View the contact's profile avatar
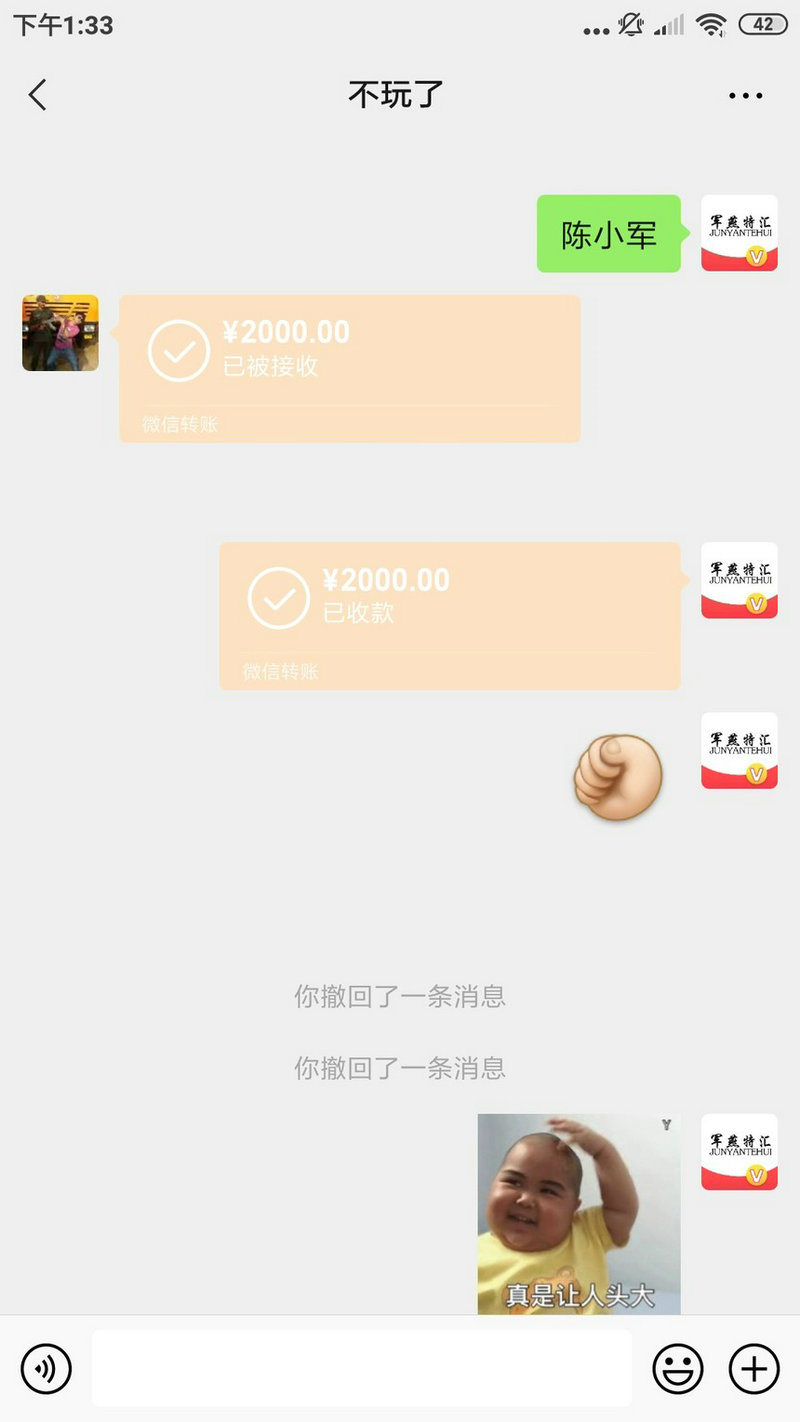The image size is (800, 1422). (x=60, y=333)
